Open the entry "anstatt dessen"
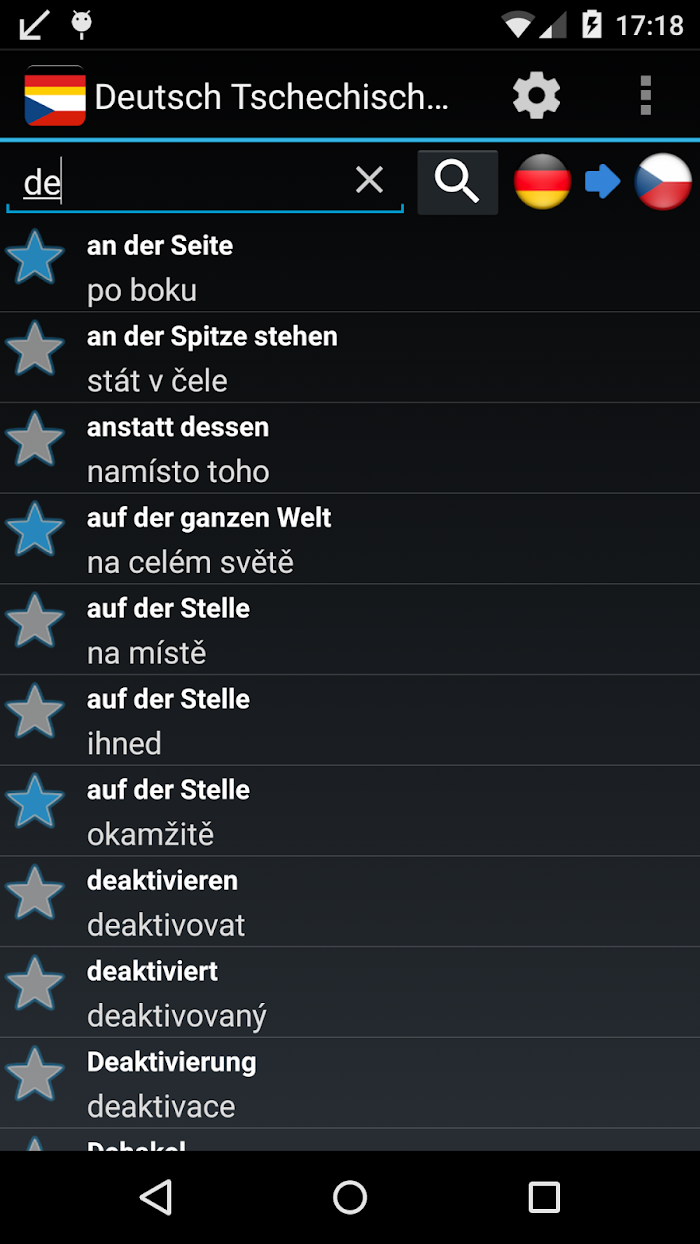 (350, 449)
